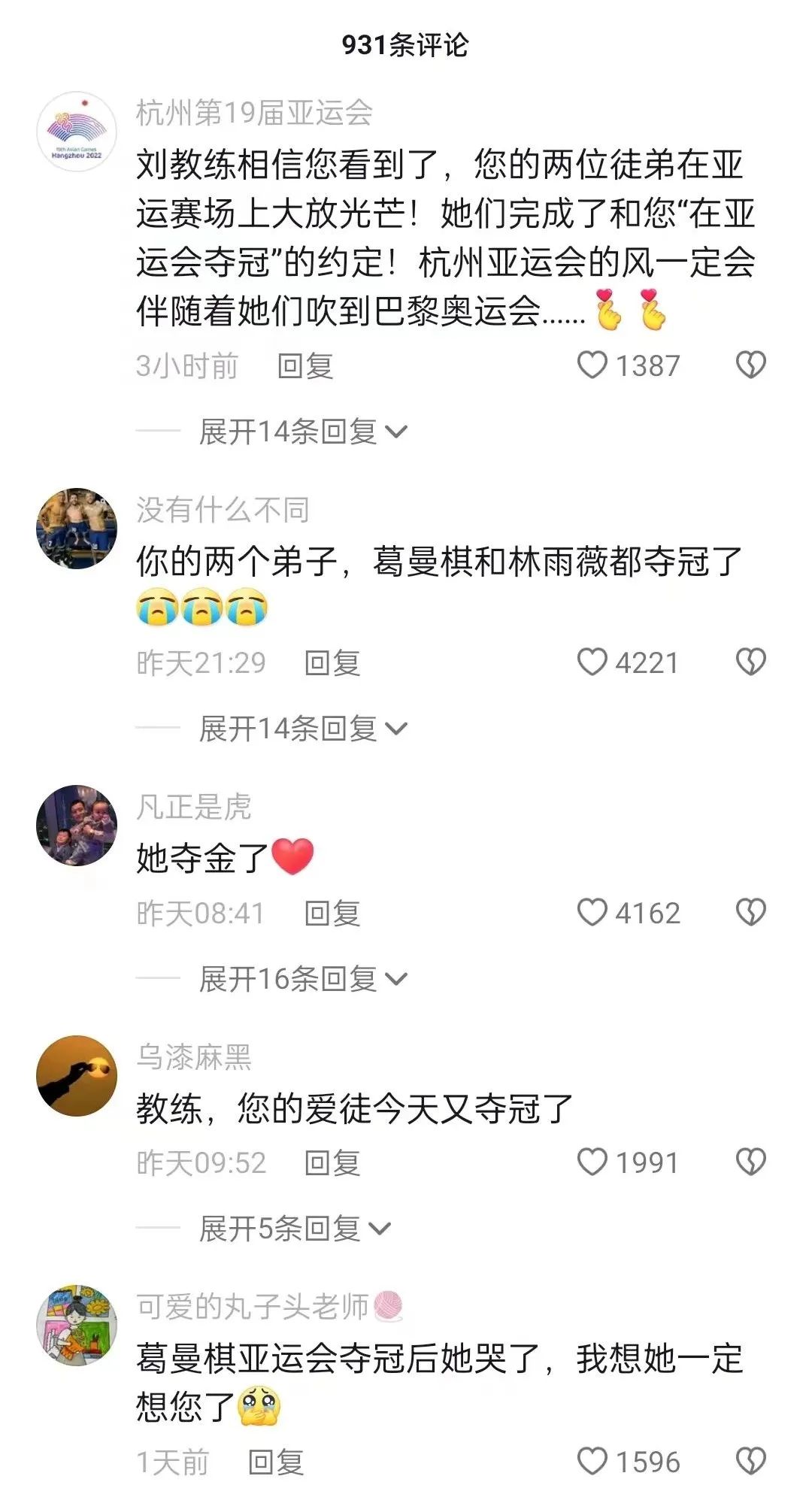Open 杭州第19届亚运会's profile avatar
812x1485 pixels.
(x=77, y=132)
